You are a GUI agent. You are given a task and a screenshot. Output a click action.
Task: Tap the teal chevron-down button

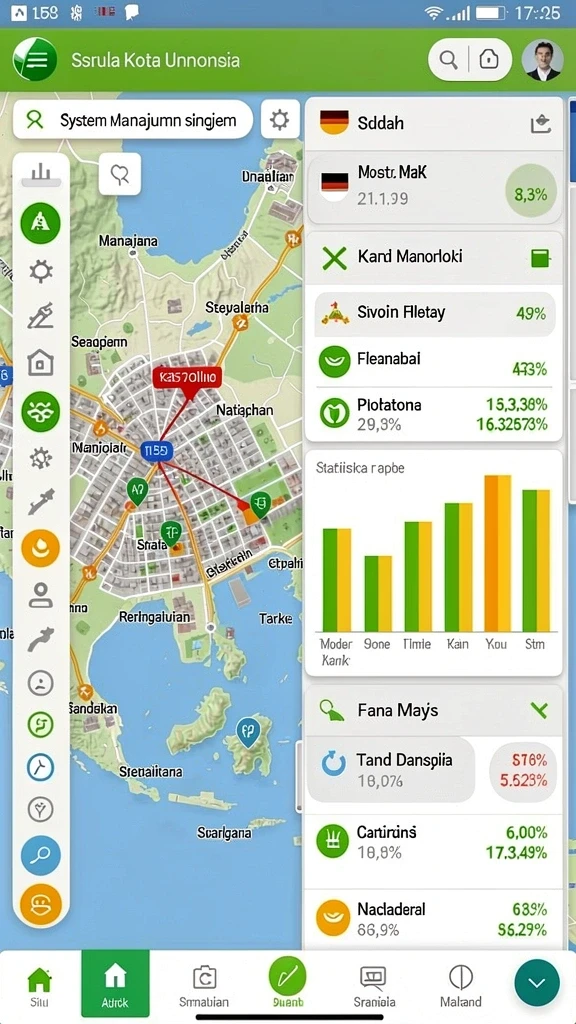537,983
